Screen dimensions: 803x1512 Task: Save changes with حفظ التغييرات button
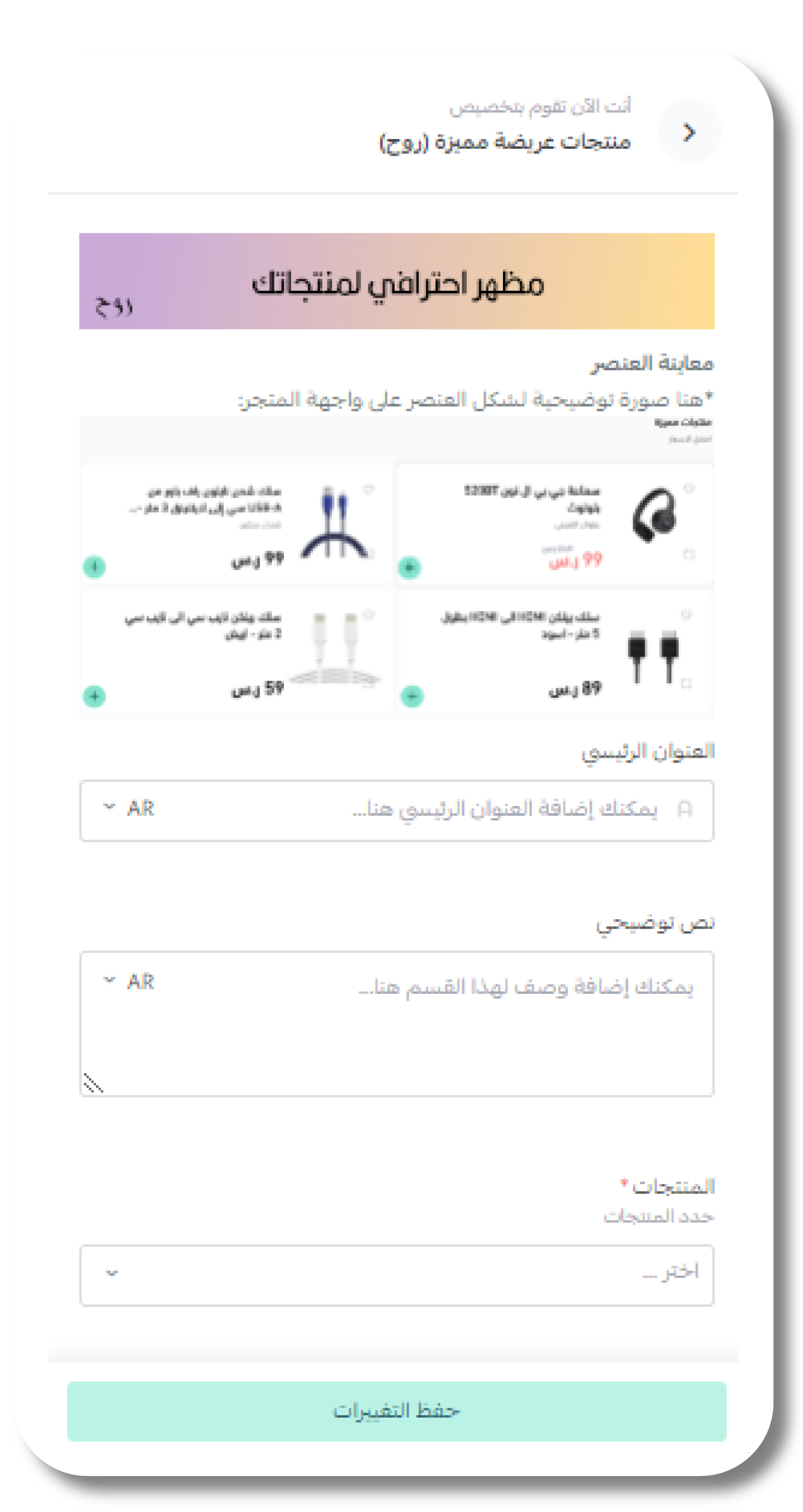coord(397,1410)
